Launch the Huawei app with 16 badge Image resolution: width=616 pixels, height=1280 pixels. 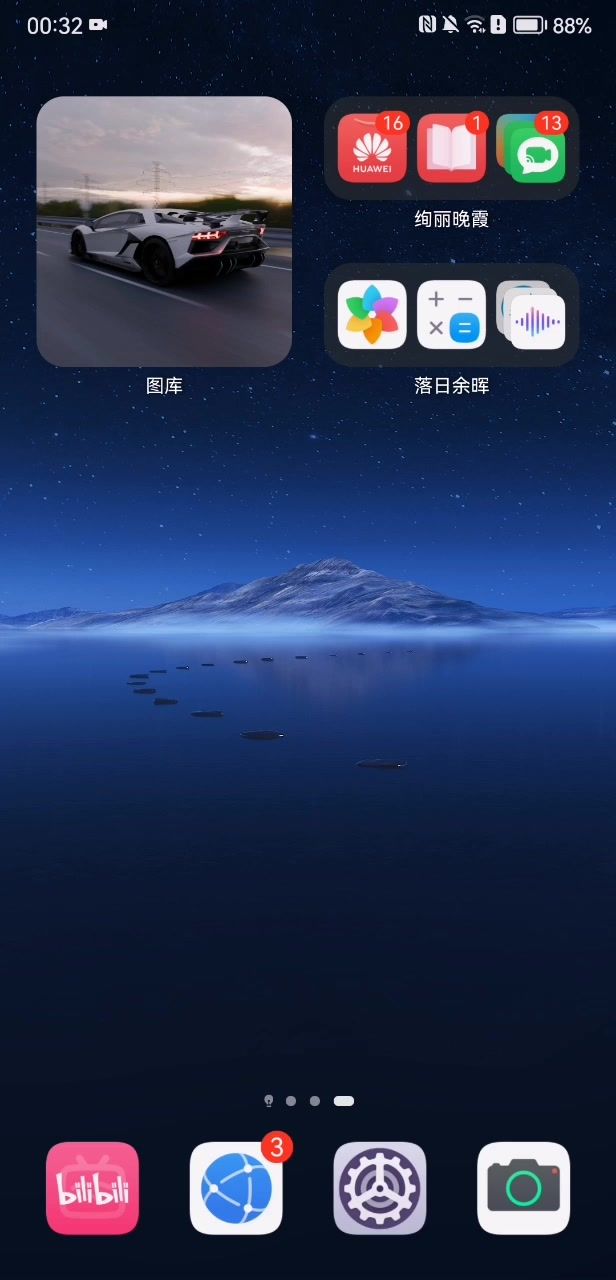coord(372,149)
